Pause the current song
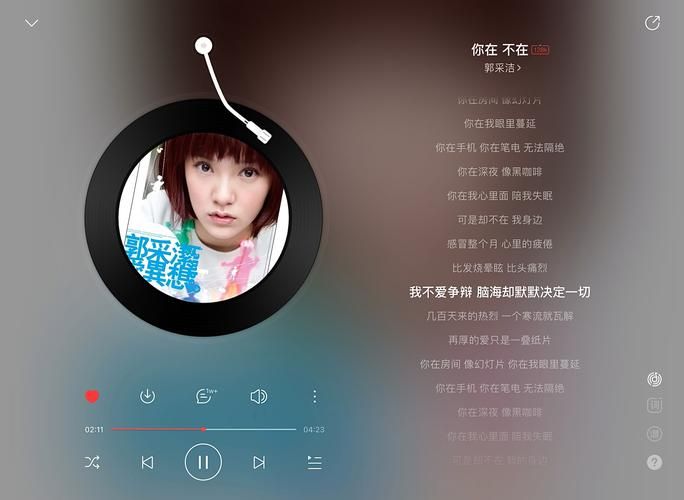The width and height of the screenshot is (684, 500). (203, 462)
